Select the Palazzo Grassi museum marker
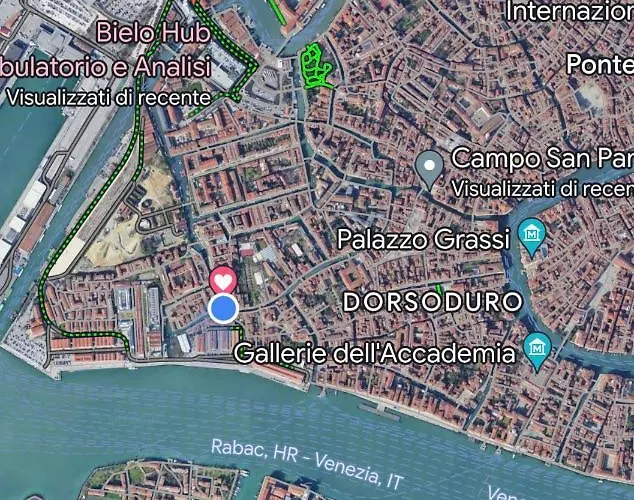The height and width of the screenshot is (500, 634). point(532,237)
